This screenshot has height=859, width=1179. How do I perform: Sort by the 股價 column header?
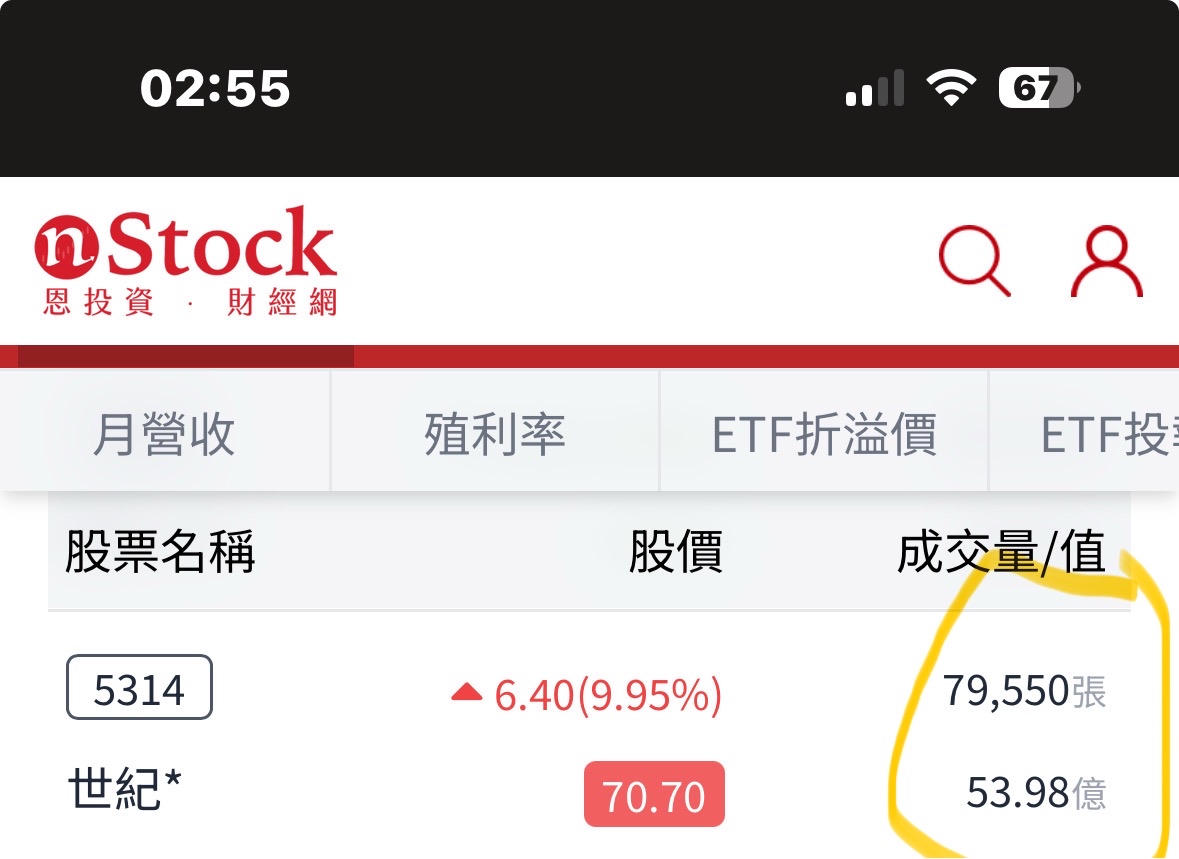[x=675, y=552]
